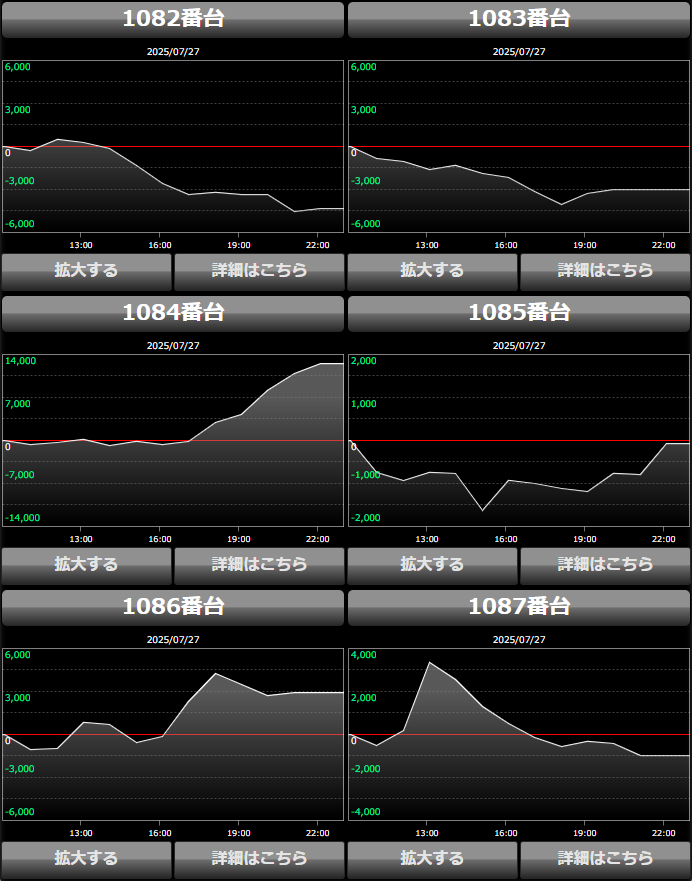Image resolution: width=692 pixels, height=881 pixels.
Task: Show details for 1085番台
Action: pyautogui.click(x=605, y=565)
